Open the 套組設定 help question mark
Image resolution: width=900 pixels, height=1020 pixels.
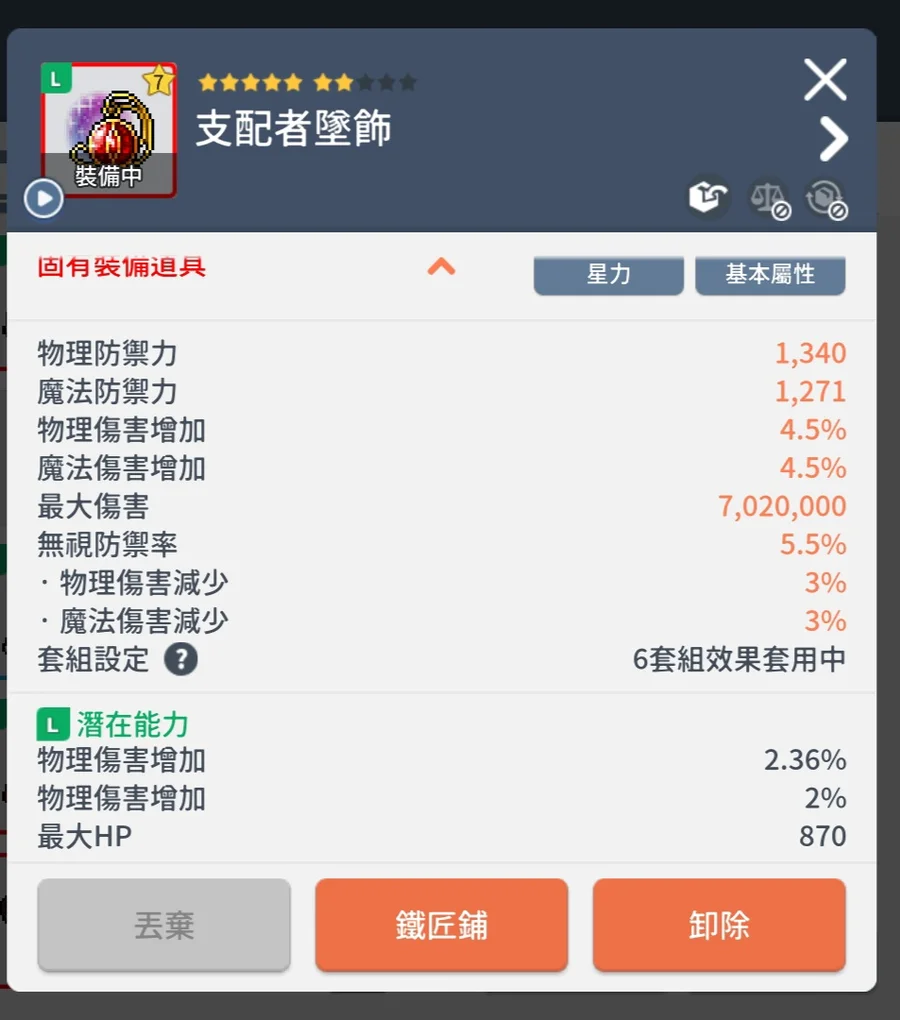[181, 659]
